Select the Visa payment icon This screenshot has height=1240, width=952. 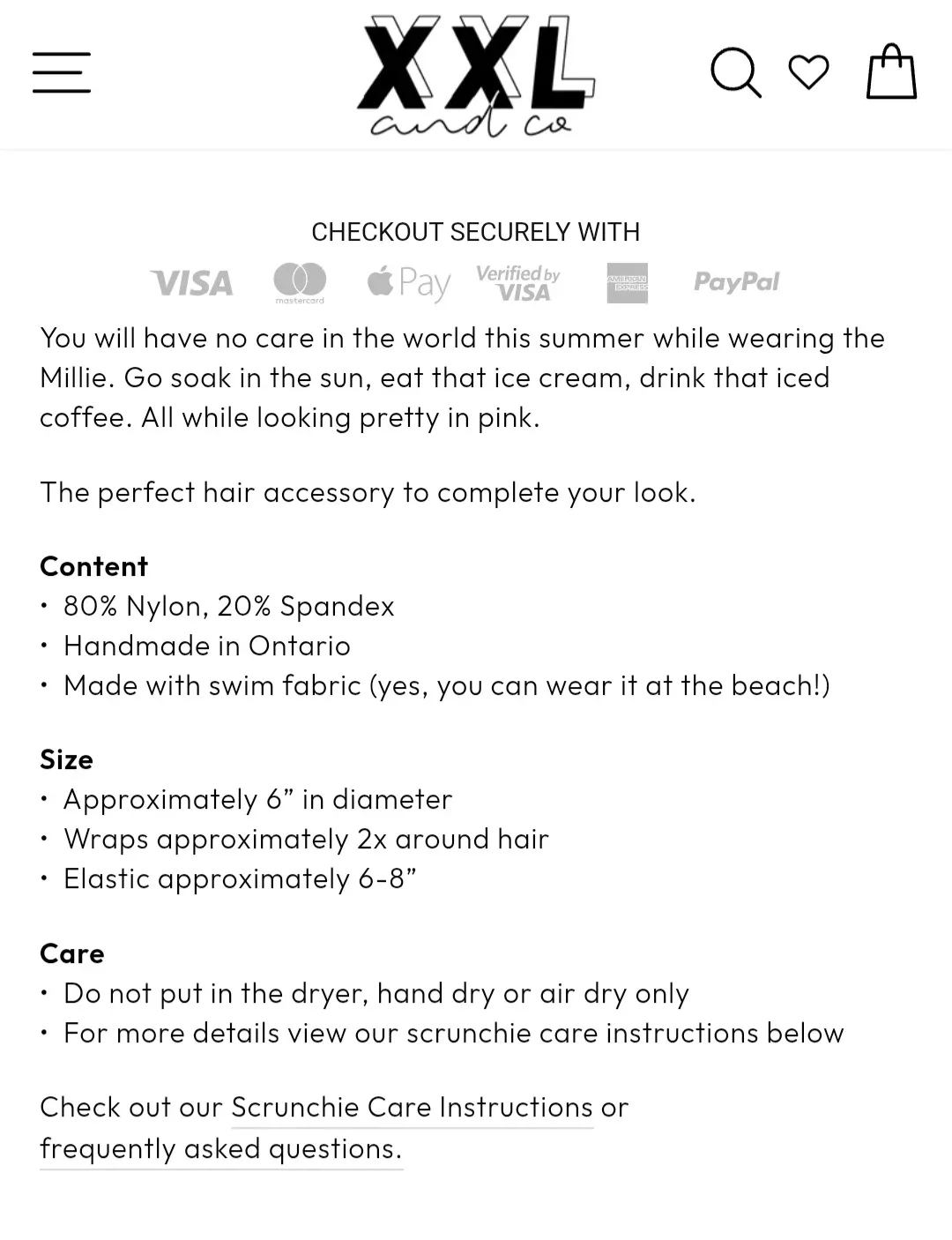click(190, 282)
